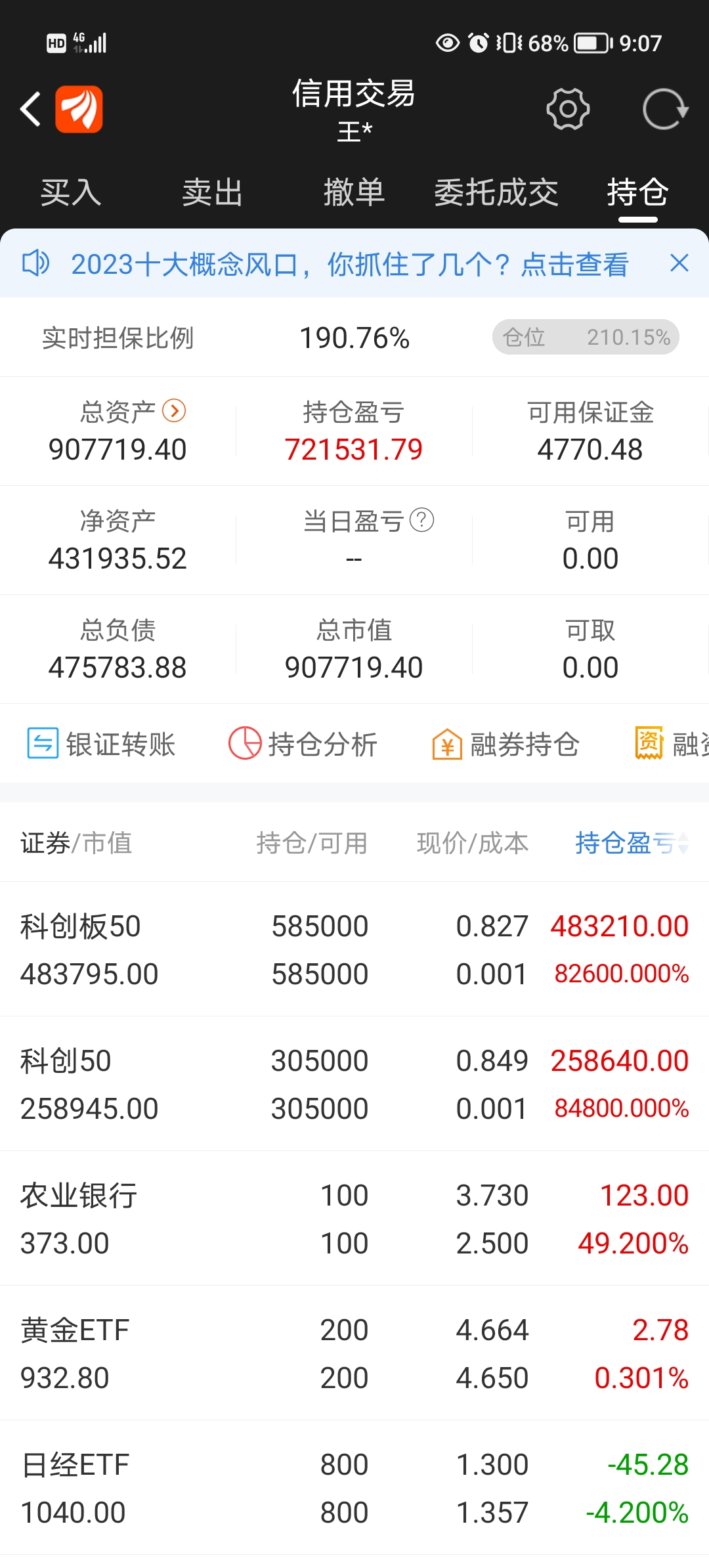709x1568 pixels.
Task: Open 融券持仓
Action: [505, 744]
